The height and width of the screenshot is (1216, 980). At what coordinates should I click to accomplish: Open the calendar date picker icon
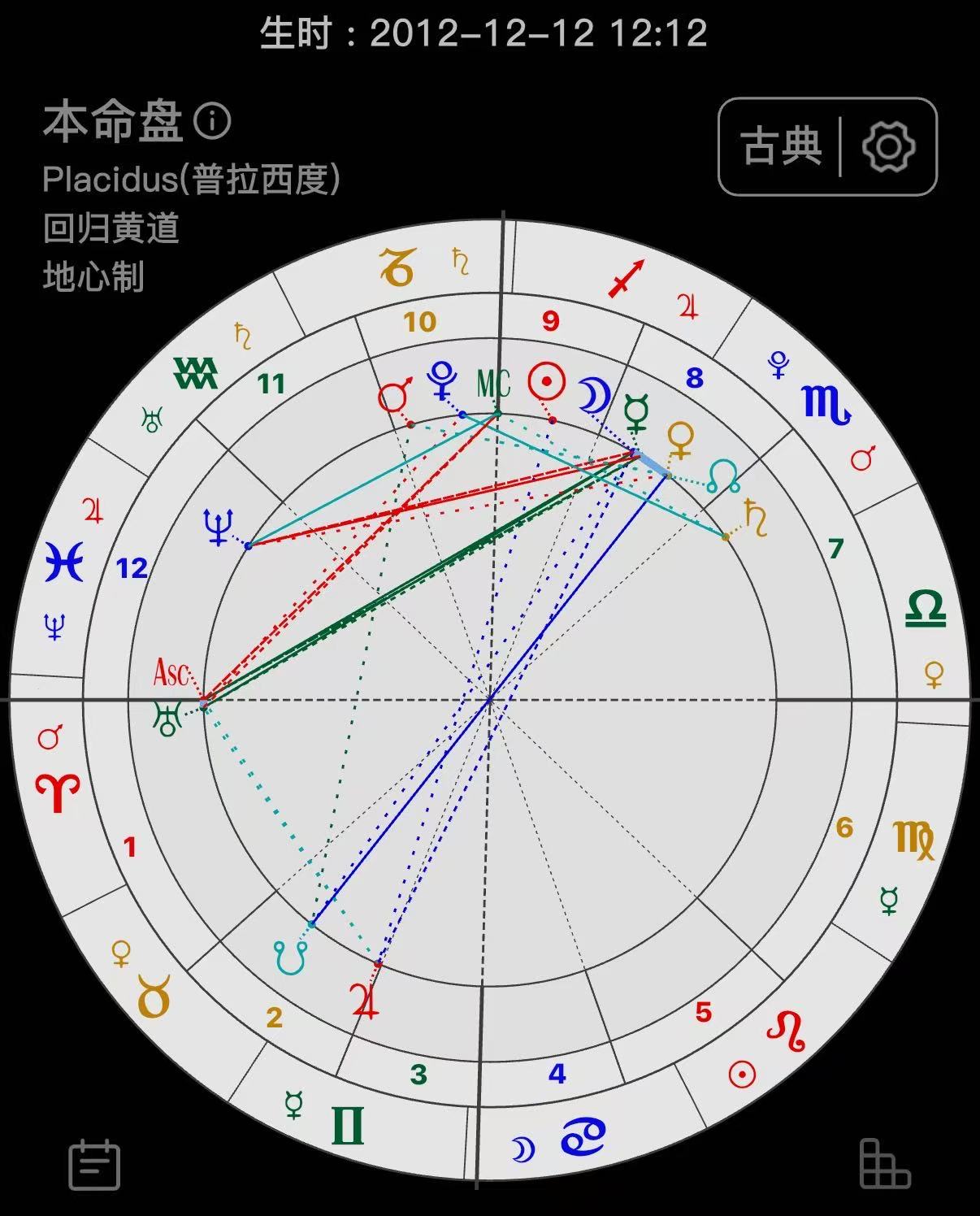95,1164
